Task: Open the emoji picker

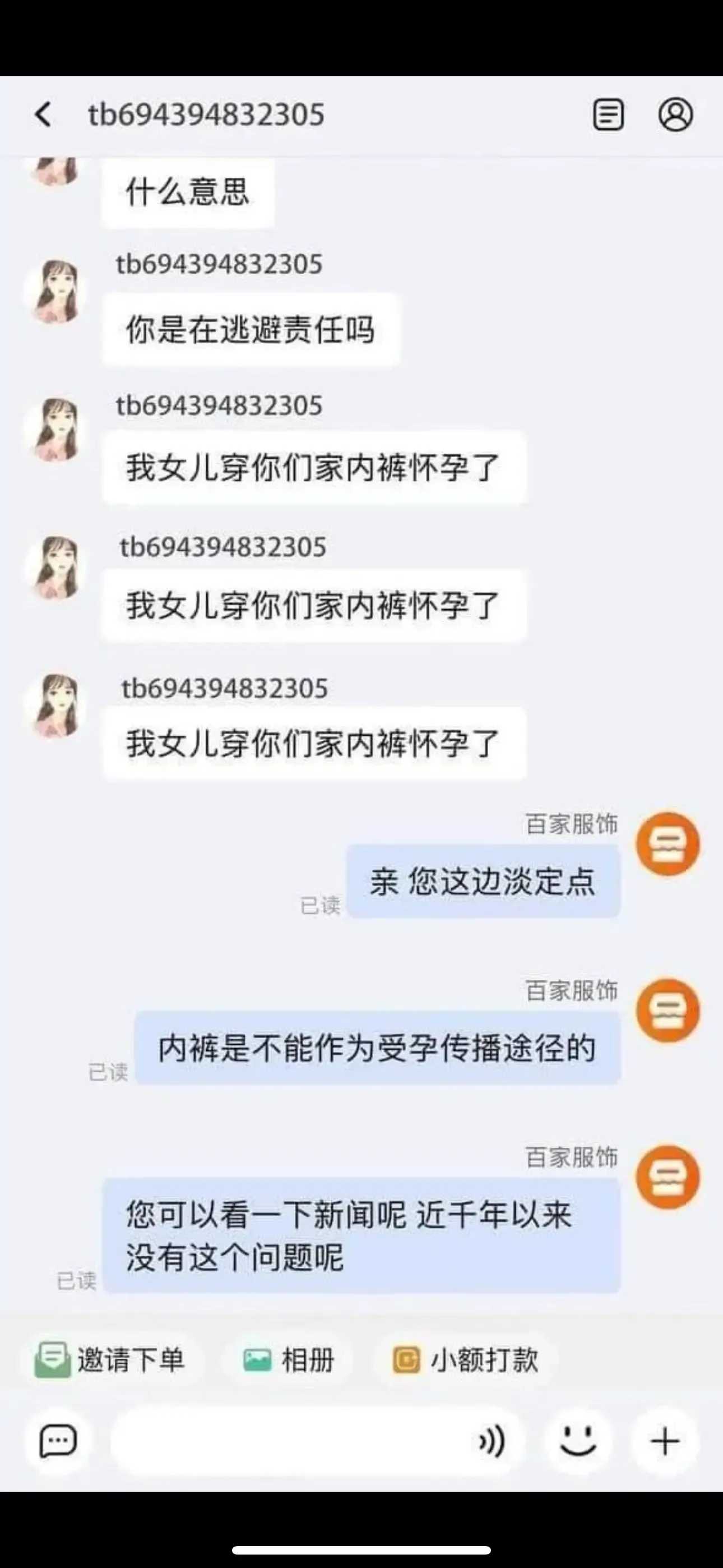Action: click(x=577, y=1441)
